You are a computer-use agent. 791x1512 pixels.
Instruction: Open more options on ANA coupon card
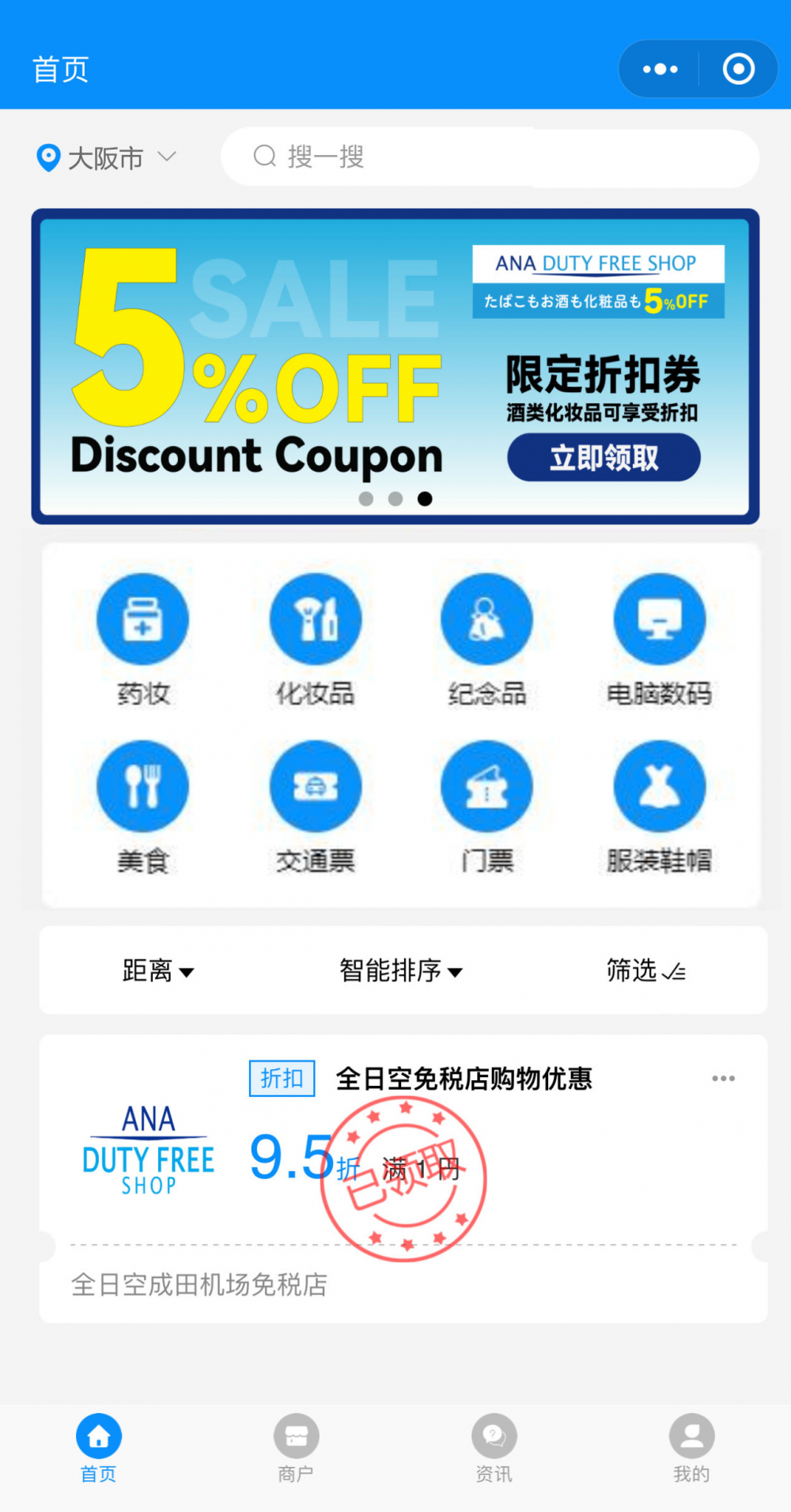click(x=723, y=1079)
